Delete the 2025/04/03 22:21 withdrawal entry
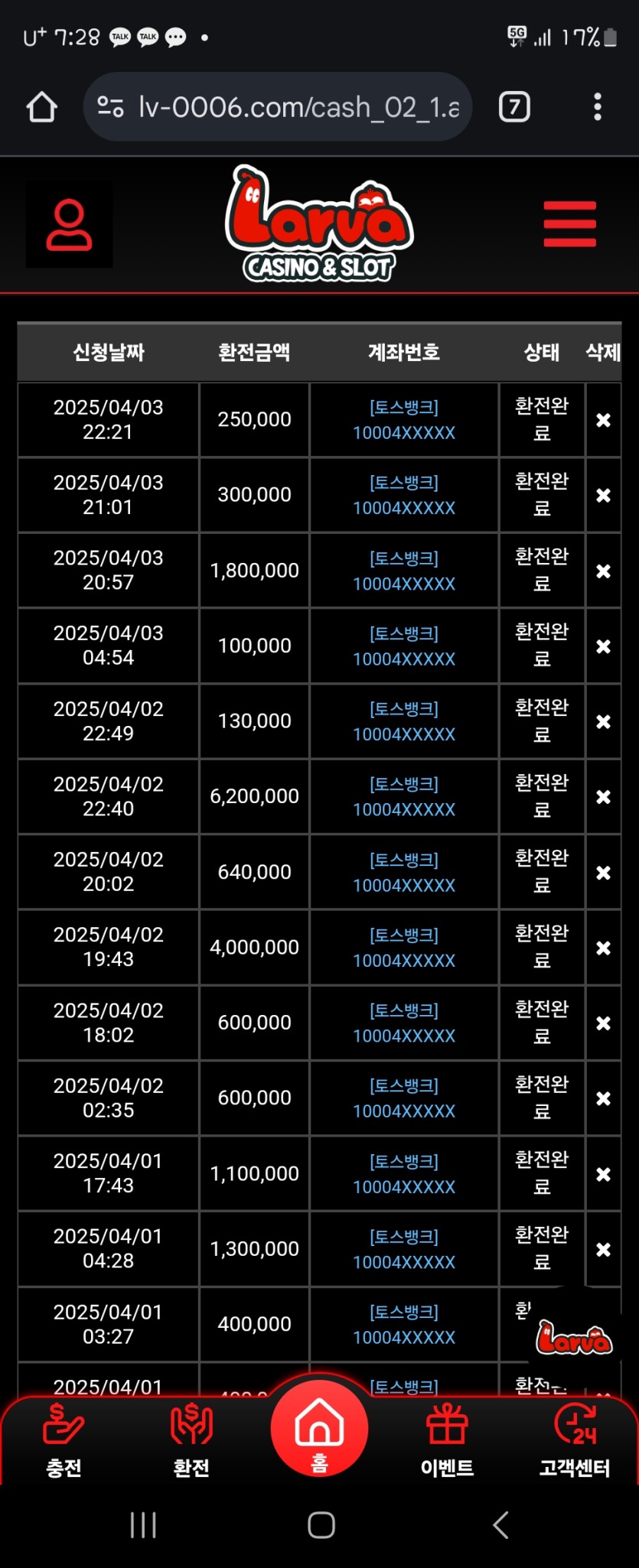639x1568 pixels. (603, 420)
